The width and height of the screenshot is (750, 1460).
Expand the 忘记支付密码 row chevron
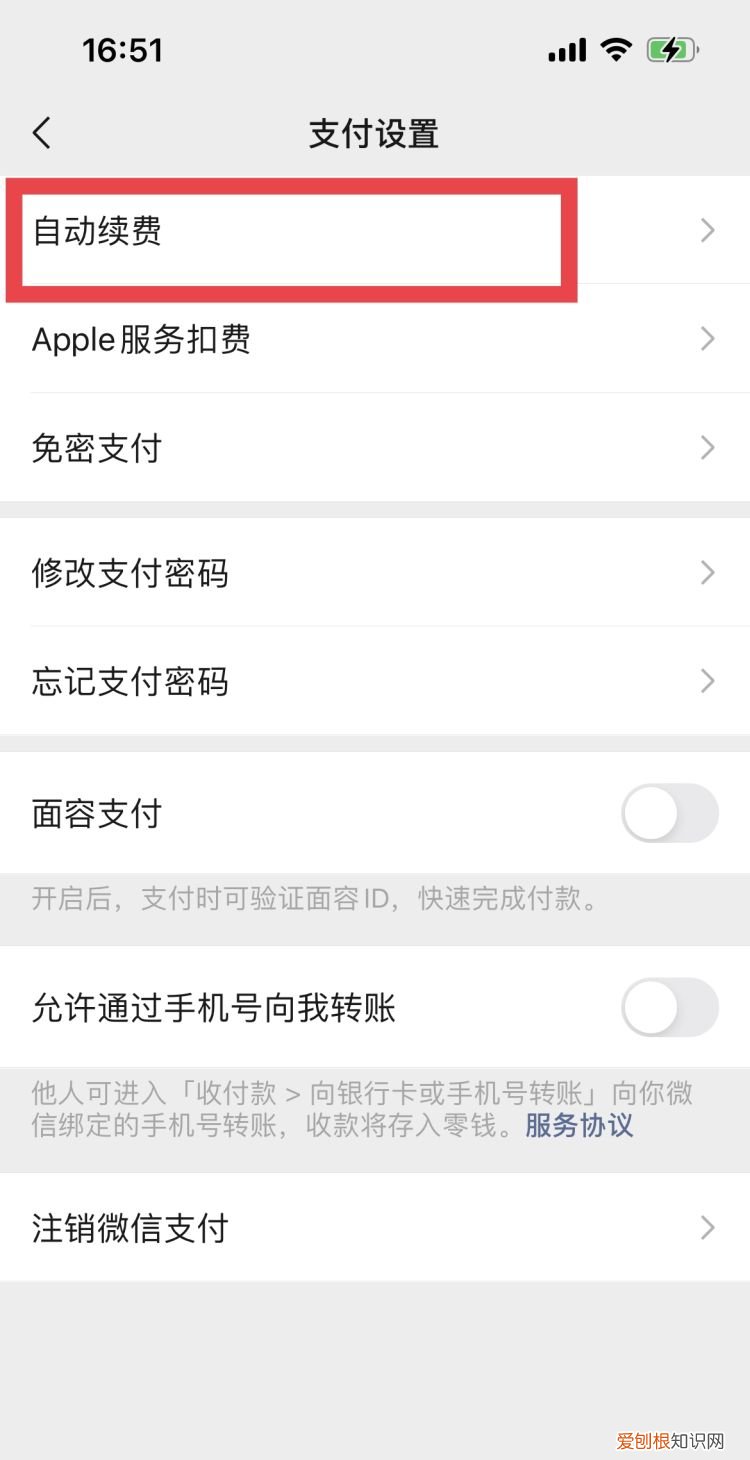pos(706,681)
